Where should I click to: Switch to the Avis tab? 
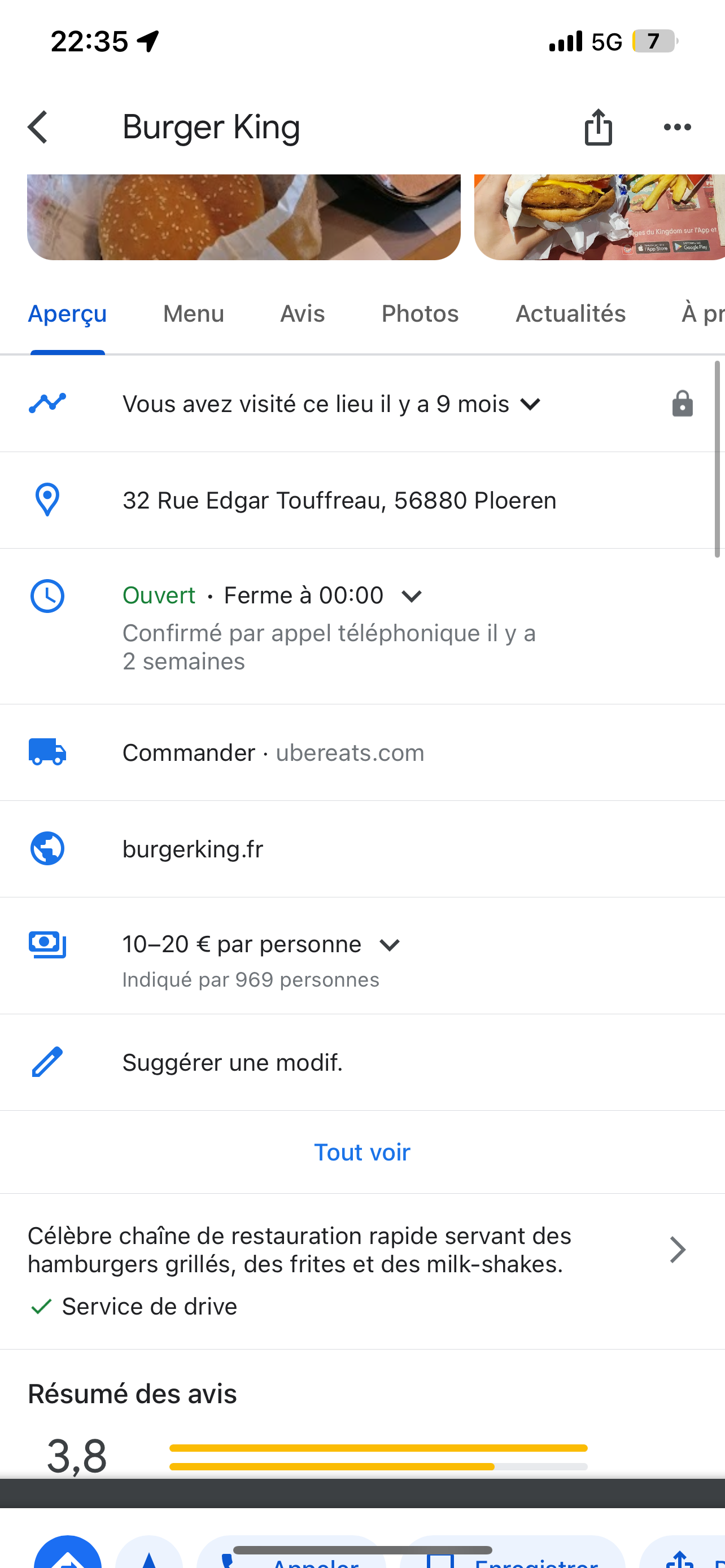(303, 314)
